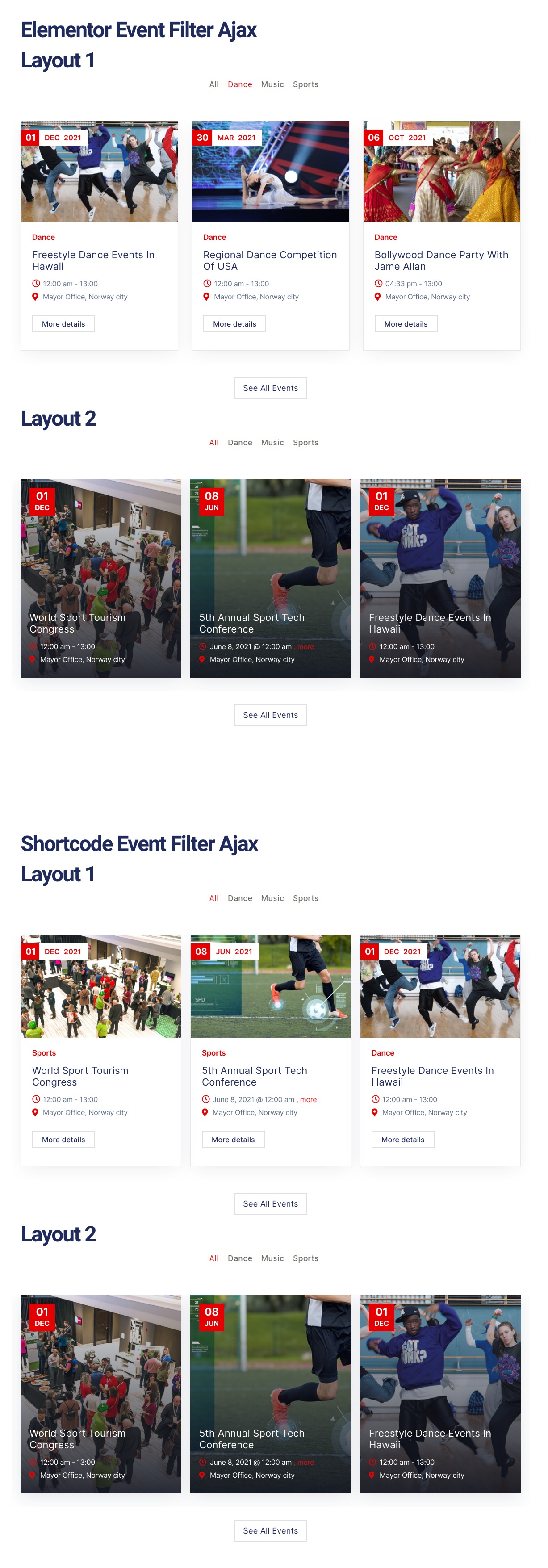Open More details for World Sport Tourism Congress
Viewport: 548px width, 1568px height.
(x=63, y=1140)
